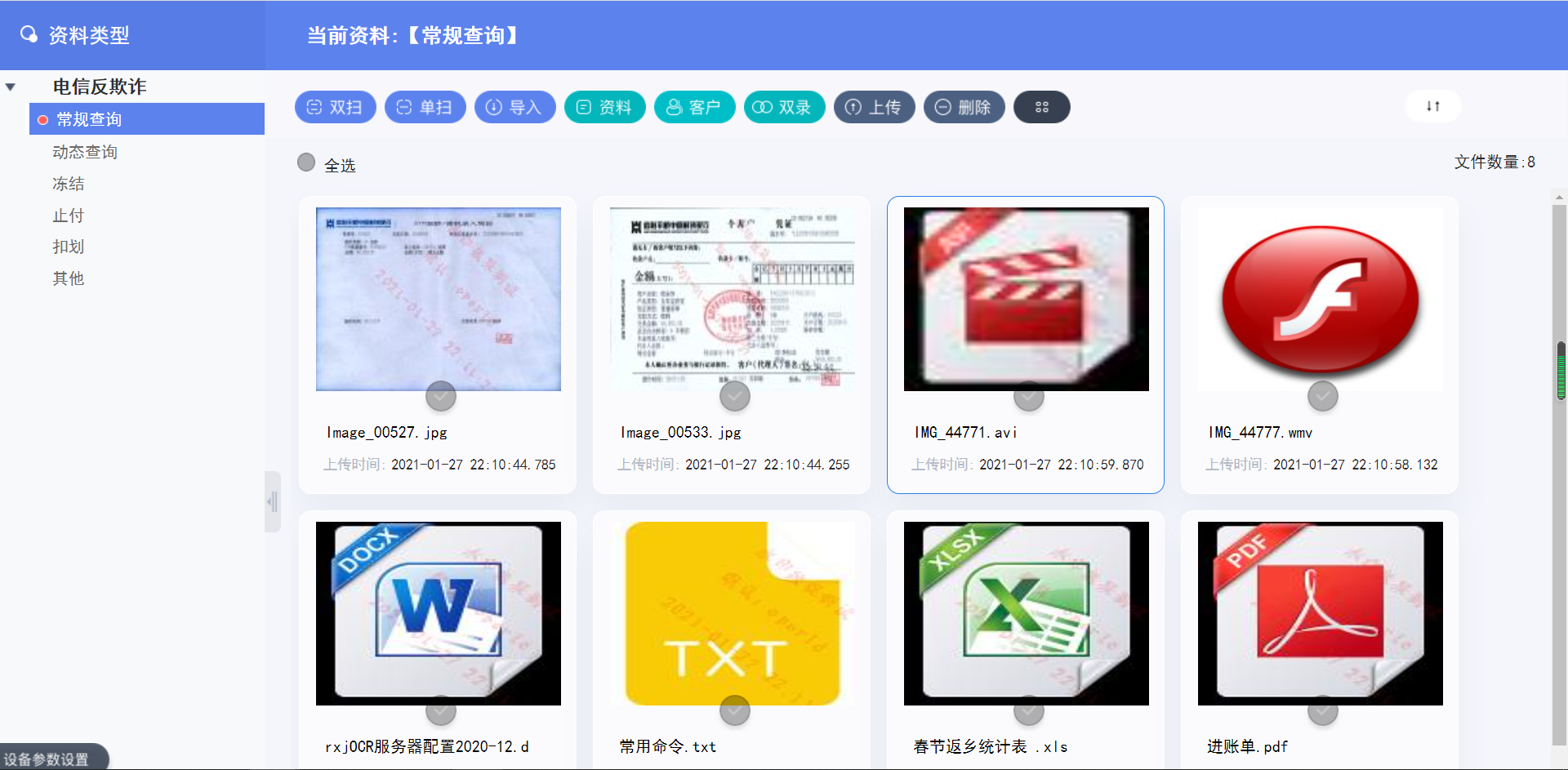Toggle sort order with the arrows icon
The width and height of the screenshot is (1568, 770).
coord(1432,106)
